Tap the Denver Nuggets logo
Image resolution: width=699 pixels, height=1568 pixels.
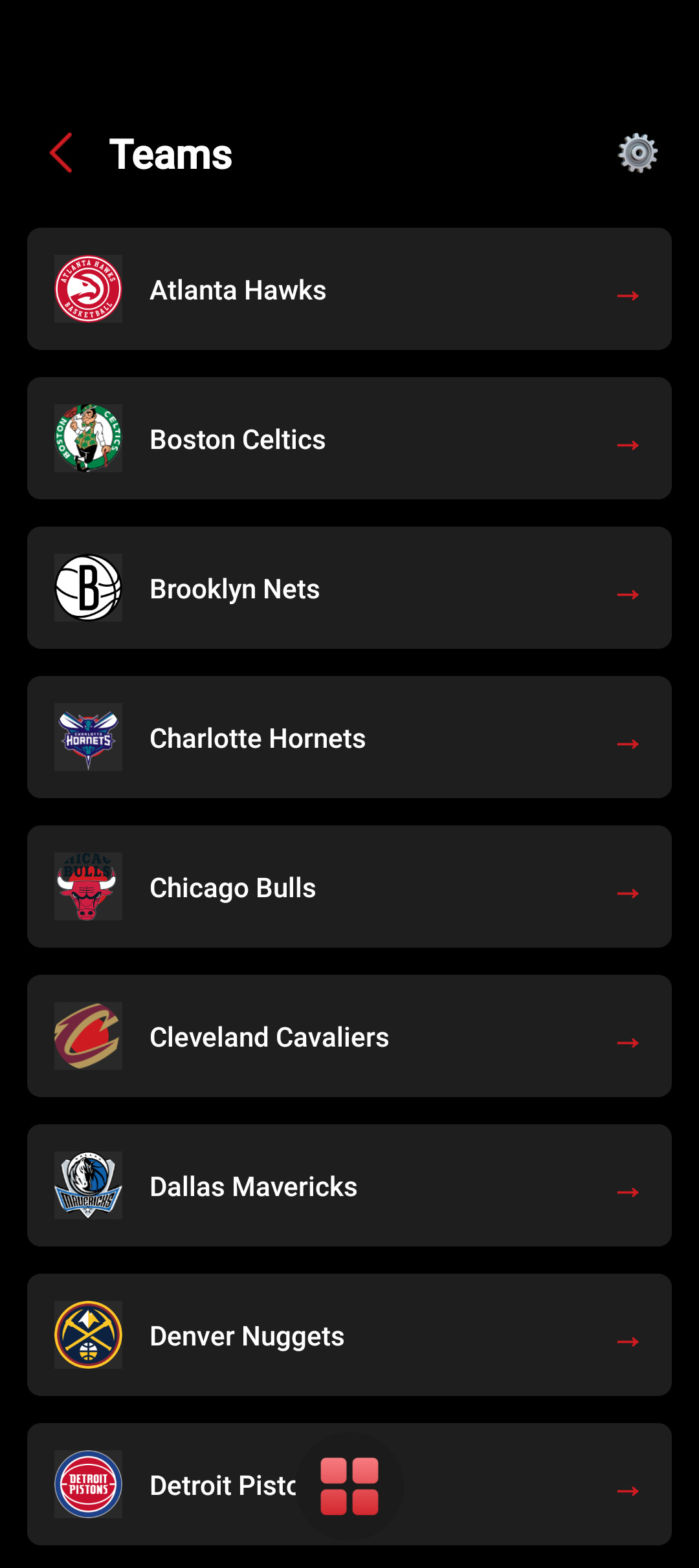point(87,1334)
